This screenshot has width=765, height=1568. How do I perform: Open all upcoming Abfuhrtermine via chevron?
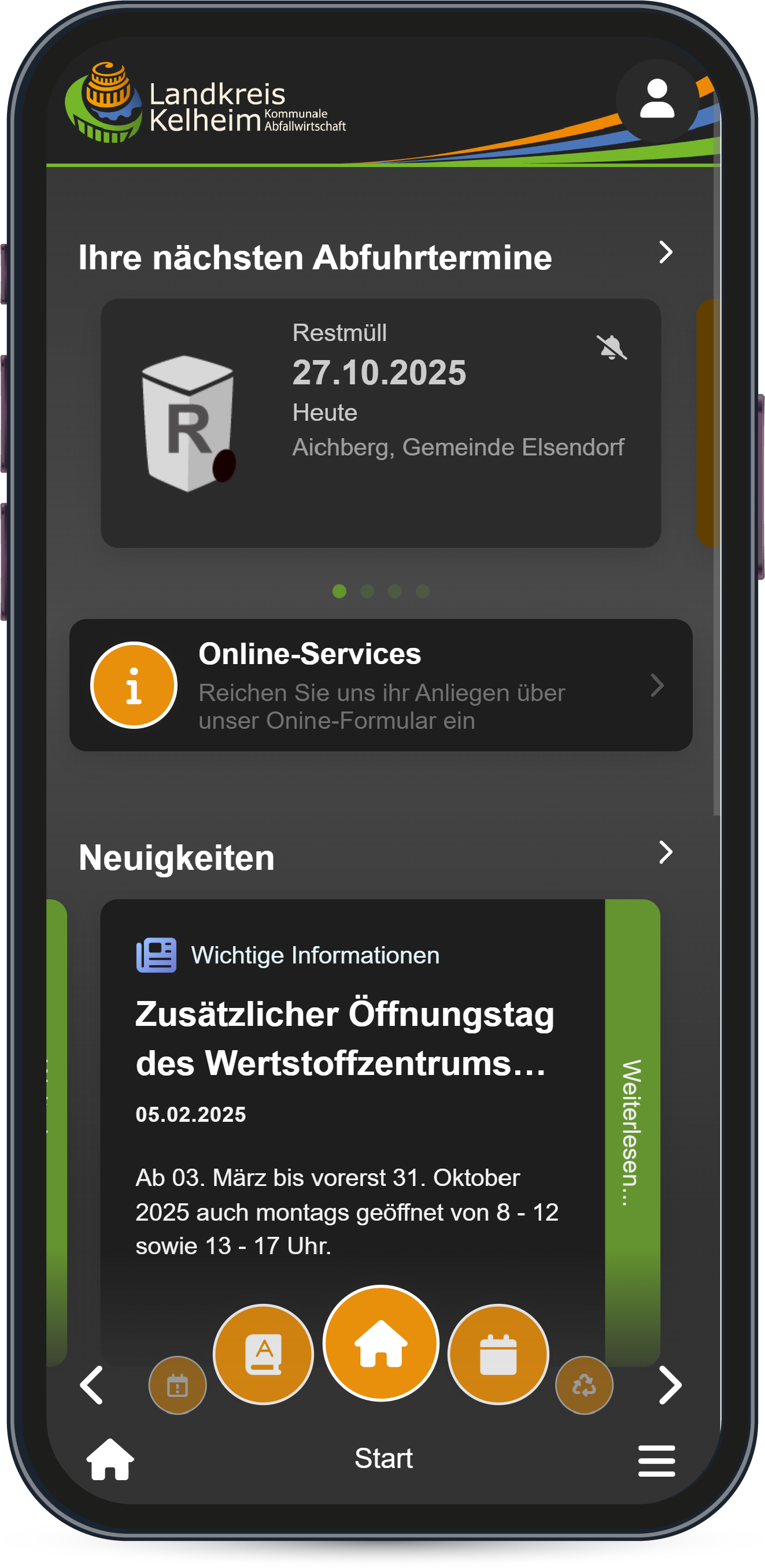pyautogui.click(x=665, y=252)
